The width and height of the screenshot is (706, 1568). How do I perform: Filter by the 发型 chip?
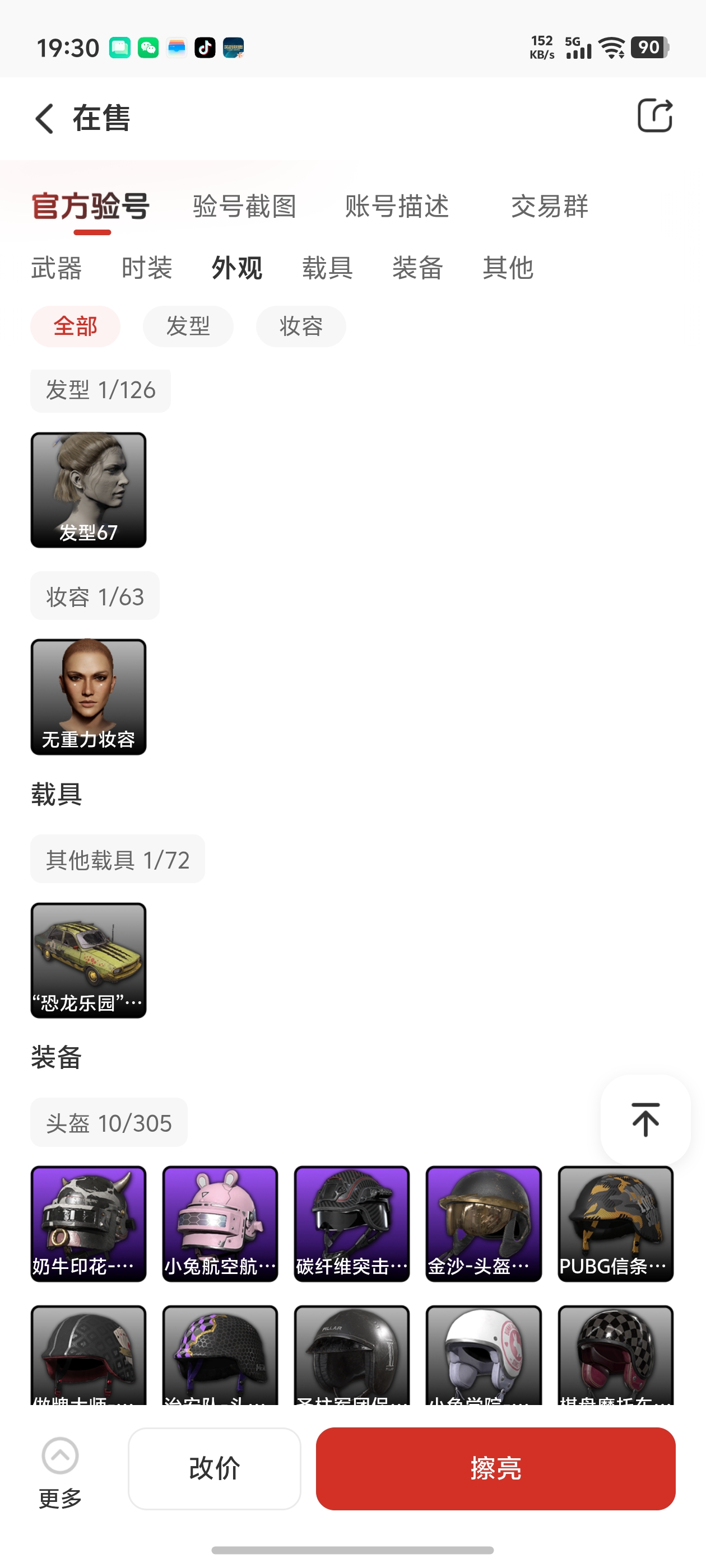[188, 326]
